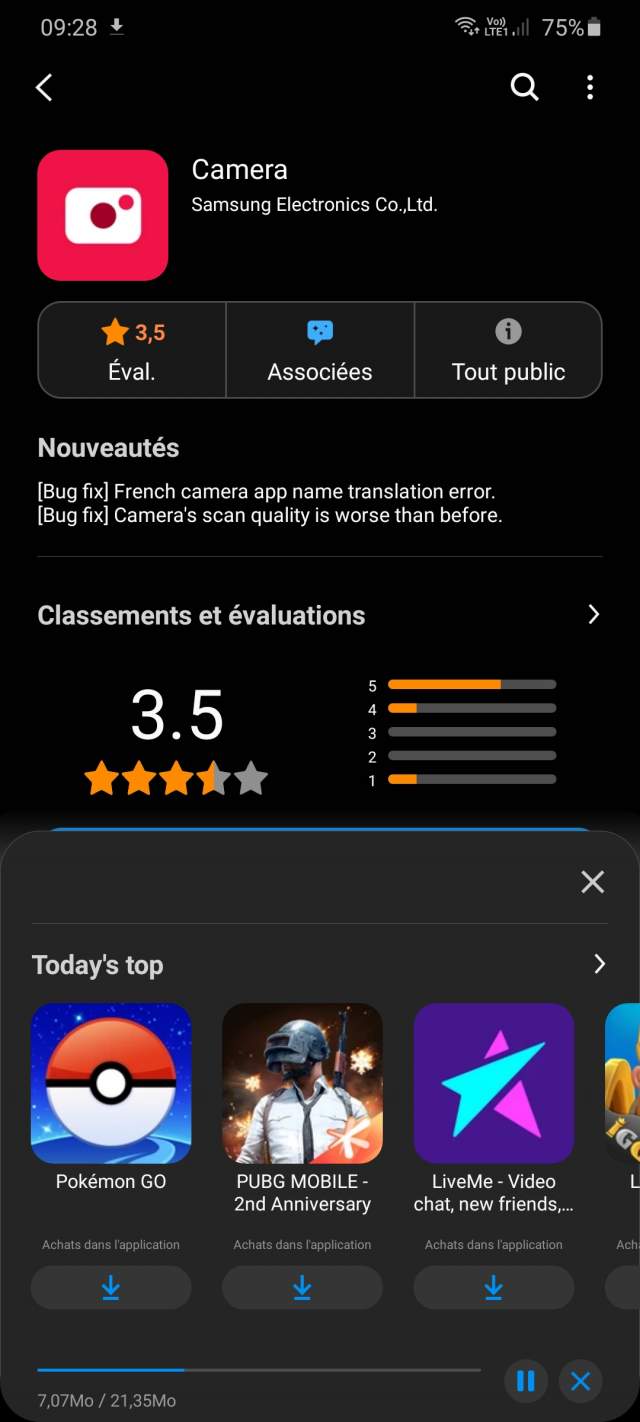Open the three-dot overflow menu
Image resolution: width=640 pixels, height=1422 pixels.
(x=590, y=88)
